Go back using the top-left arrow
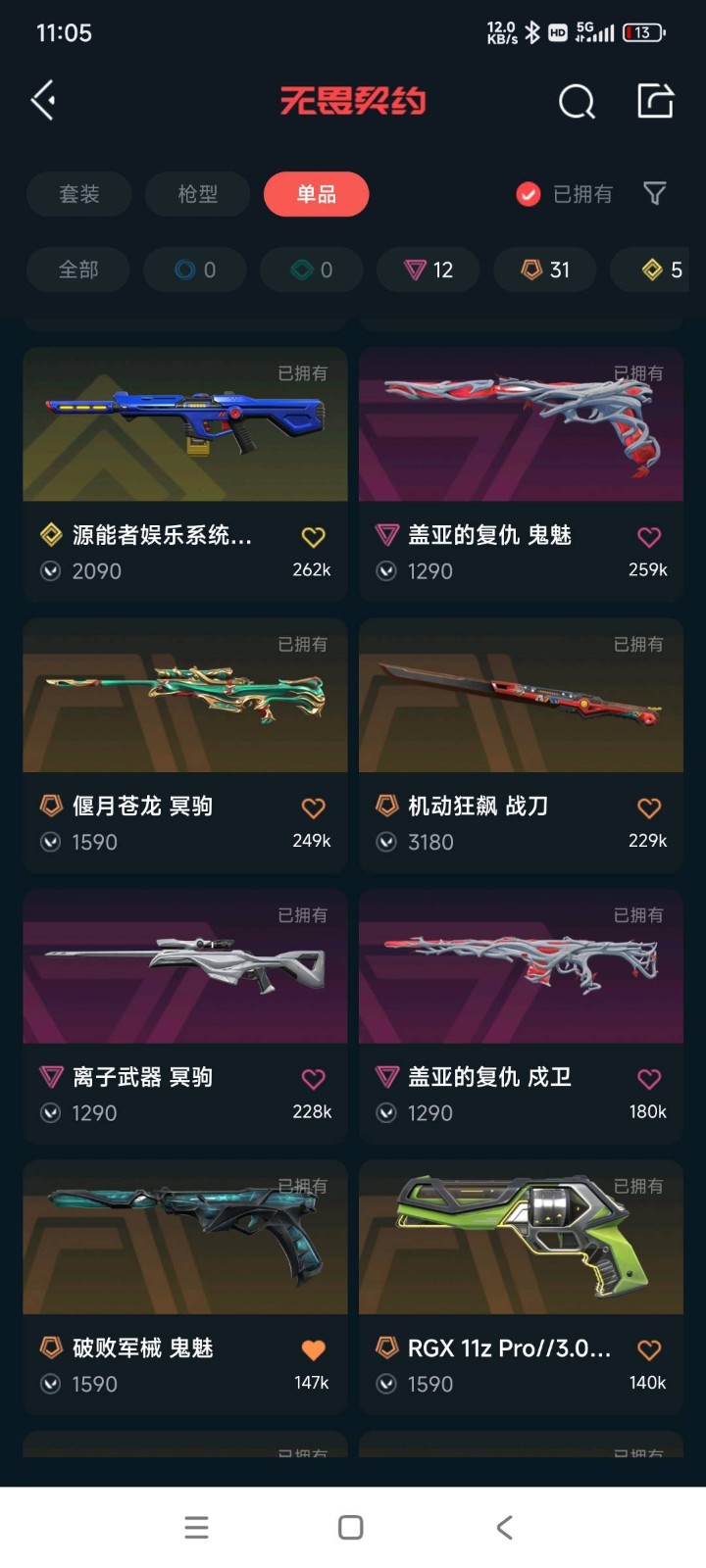706x1568 pixels. (x=43, y=100)
